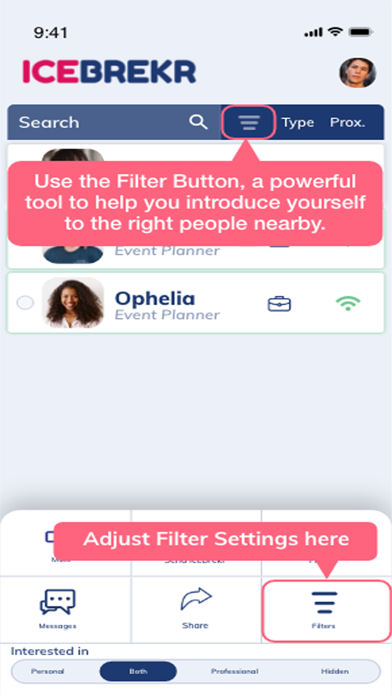Select the radio button next to Ophelia
The width and height of the screenshot is (392, 696).
[25, 303]
